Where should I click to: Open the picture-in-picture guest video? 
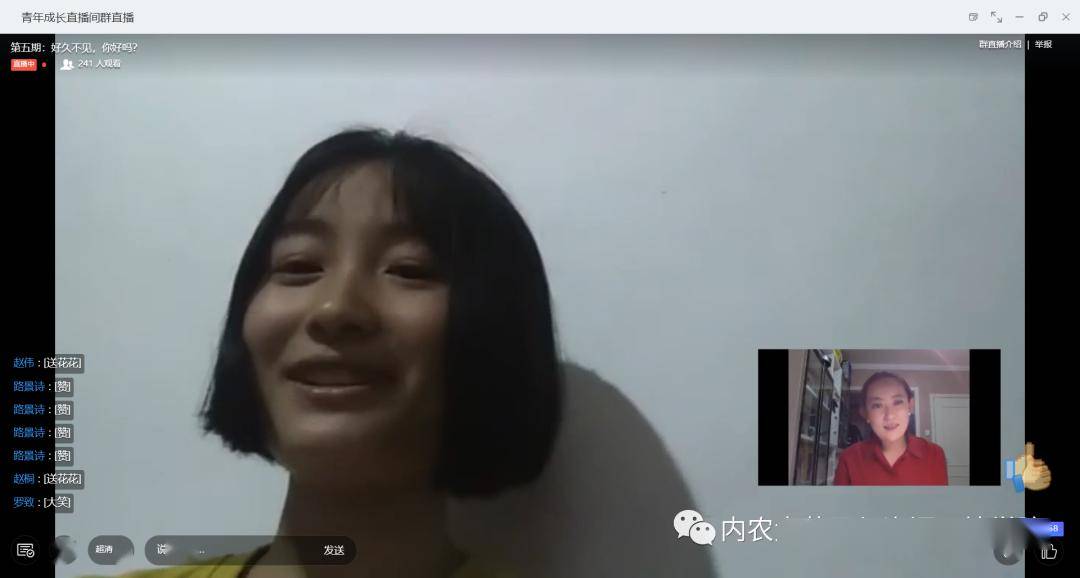click(878, 417)
